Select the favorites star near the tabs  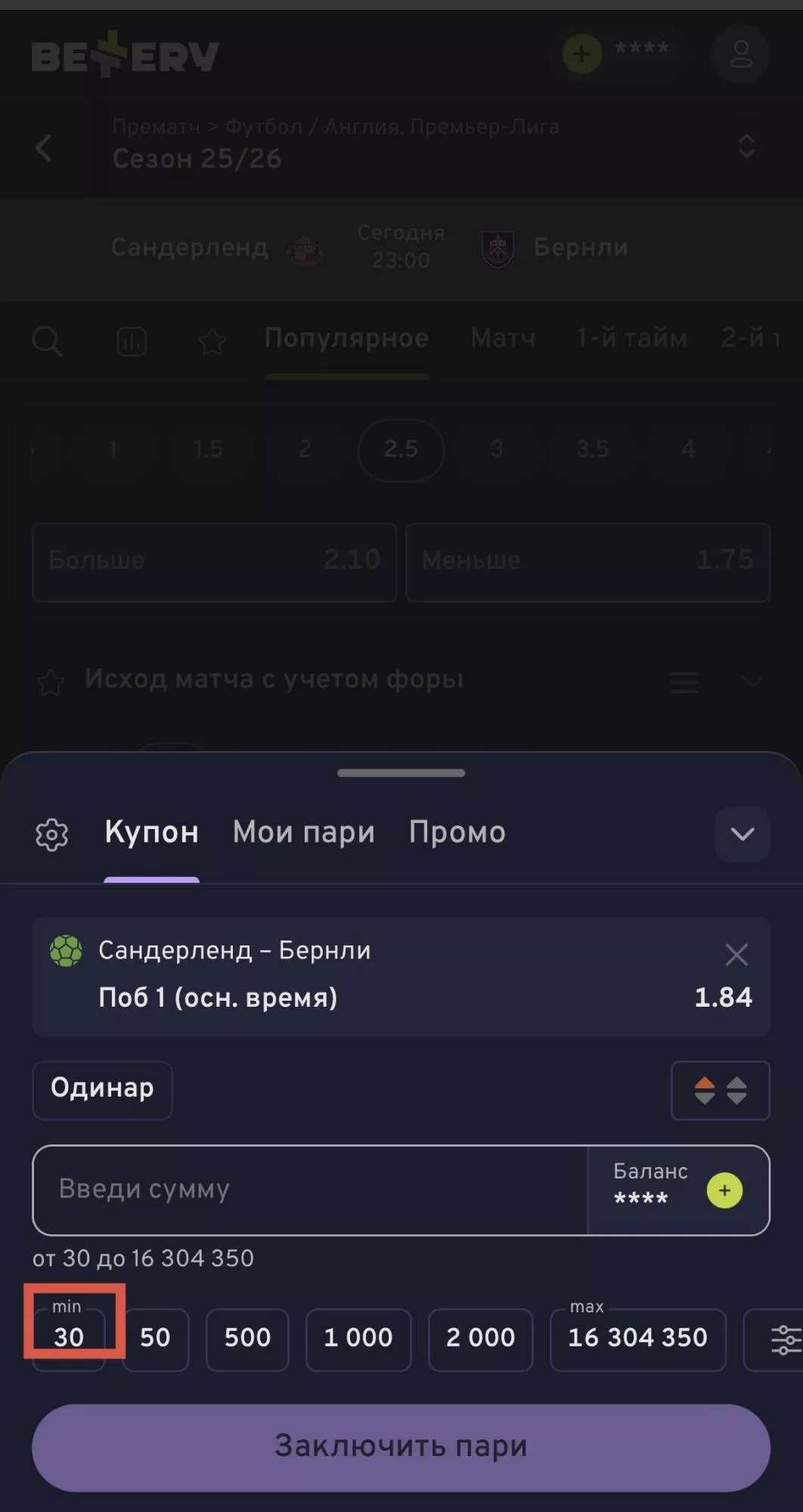212,341
